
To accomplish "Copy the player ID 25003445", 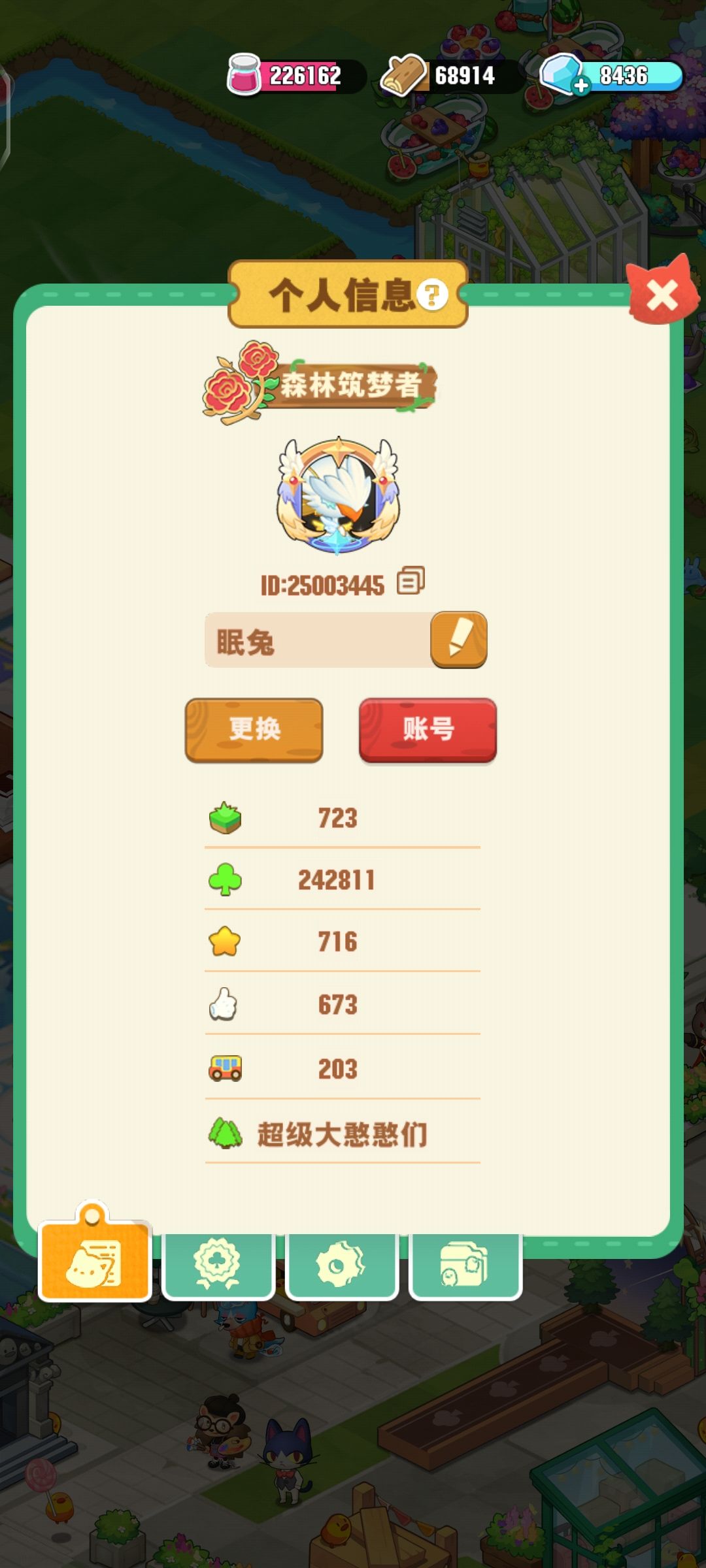I will click(x=411, y=581).
